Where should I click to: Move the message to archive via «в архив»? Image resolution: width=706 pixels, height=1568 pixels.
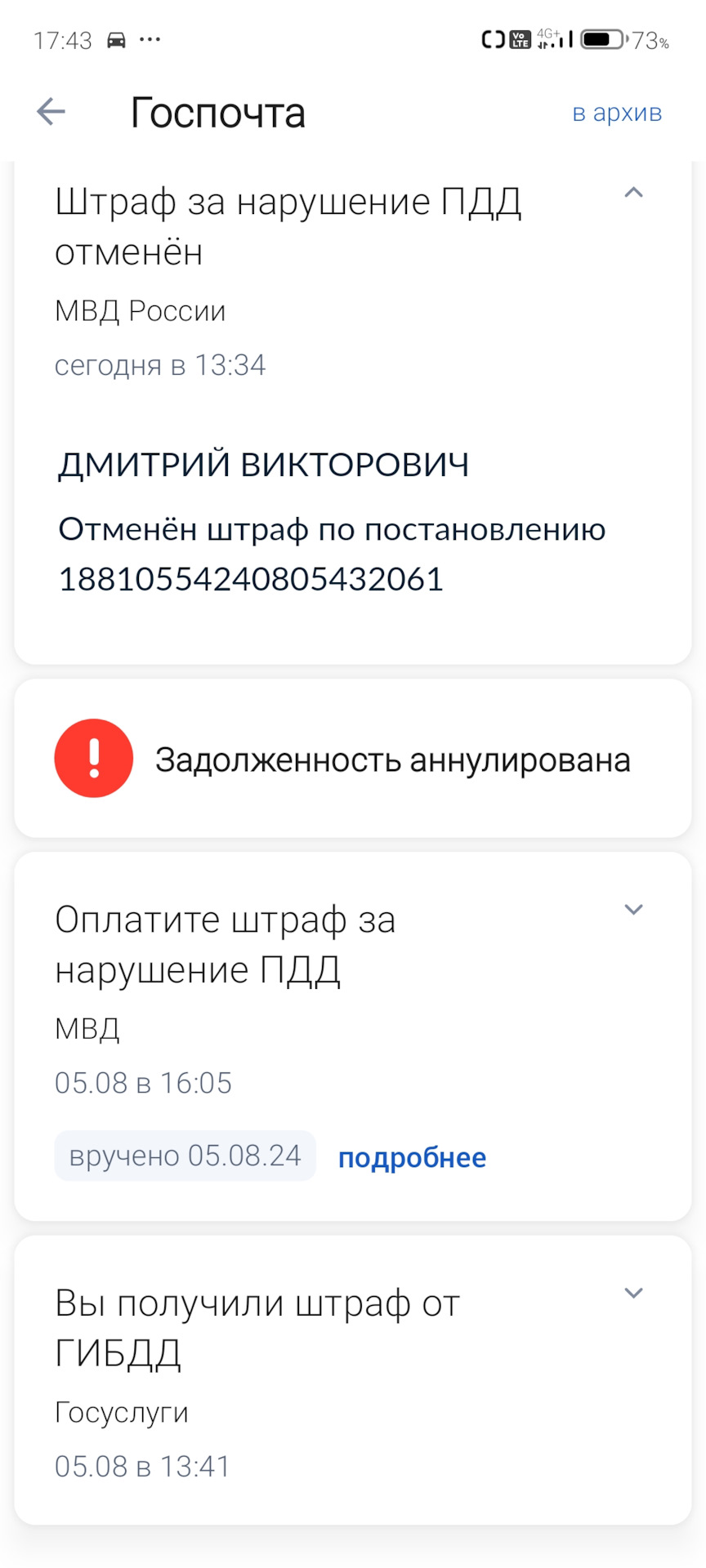coord(617,113)
